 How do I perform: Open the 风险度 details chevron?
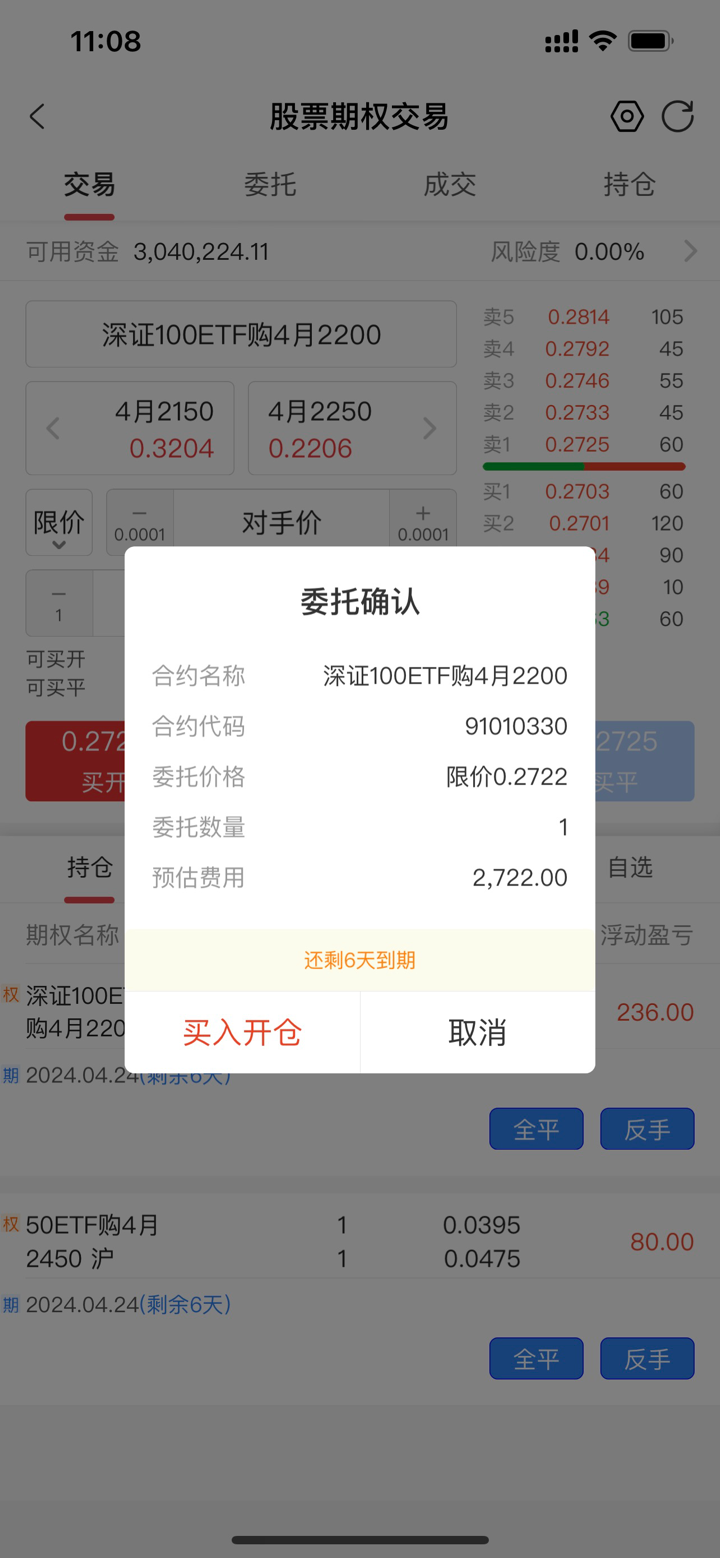(x=690, y=251)
